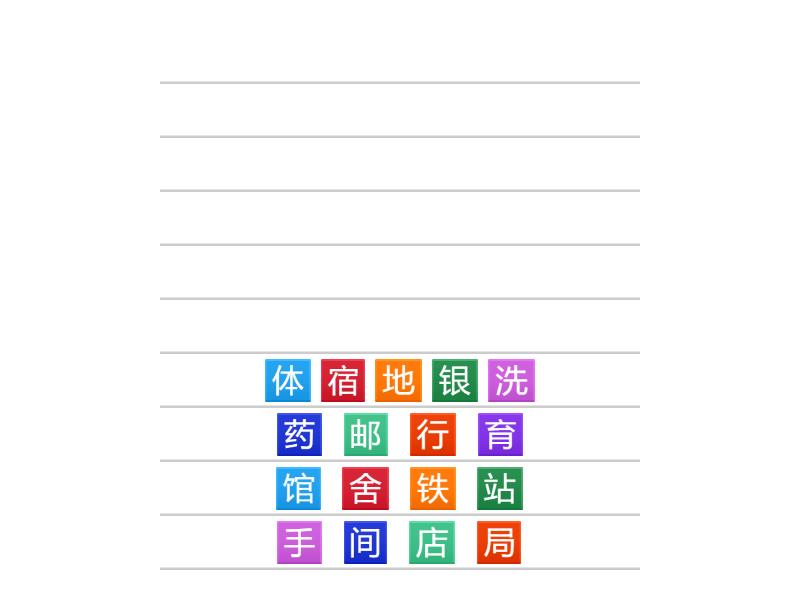Viewport: 800px width, 600px height.
Task: Tap the red 宿 character tile
Action: [x=343, y=381]
